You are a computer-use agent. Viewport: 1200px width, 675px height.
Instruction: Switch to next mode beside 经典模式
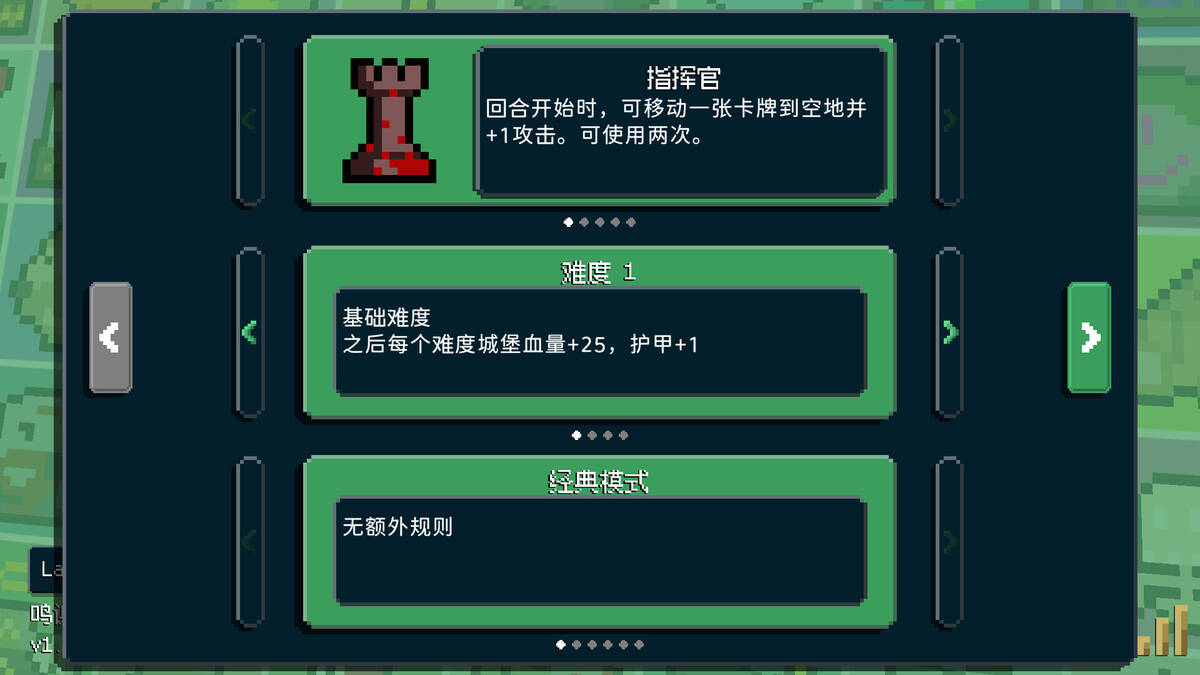(950, 542)
